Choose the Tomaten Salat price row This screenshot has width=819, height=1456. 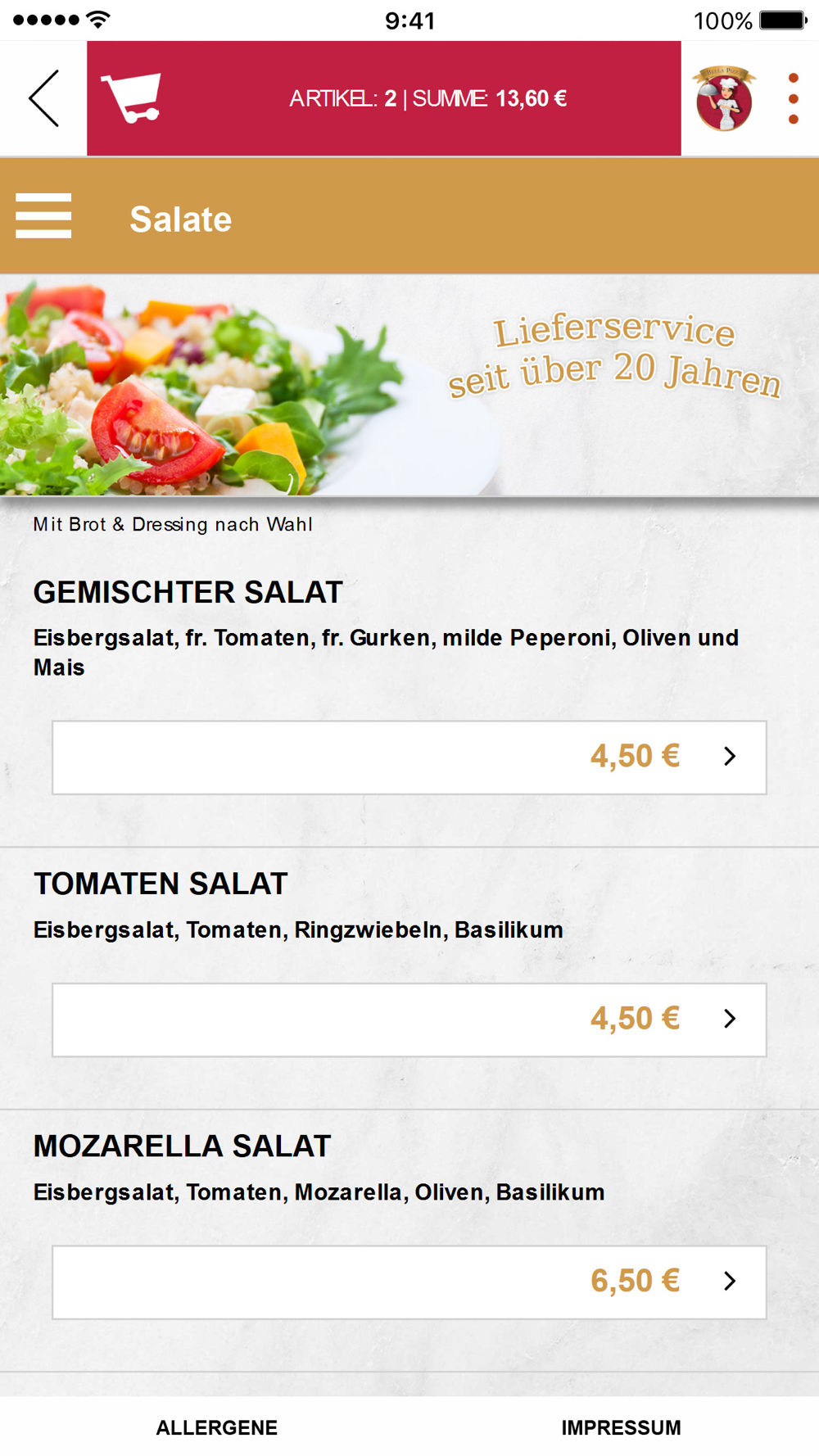click(409, 1020)
